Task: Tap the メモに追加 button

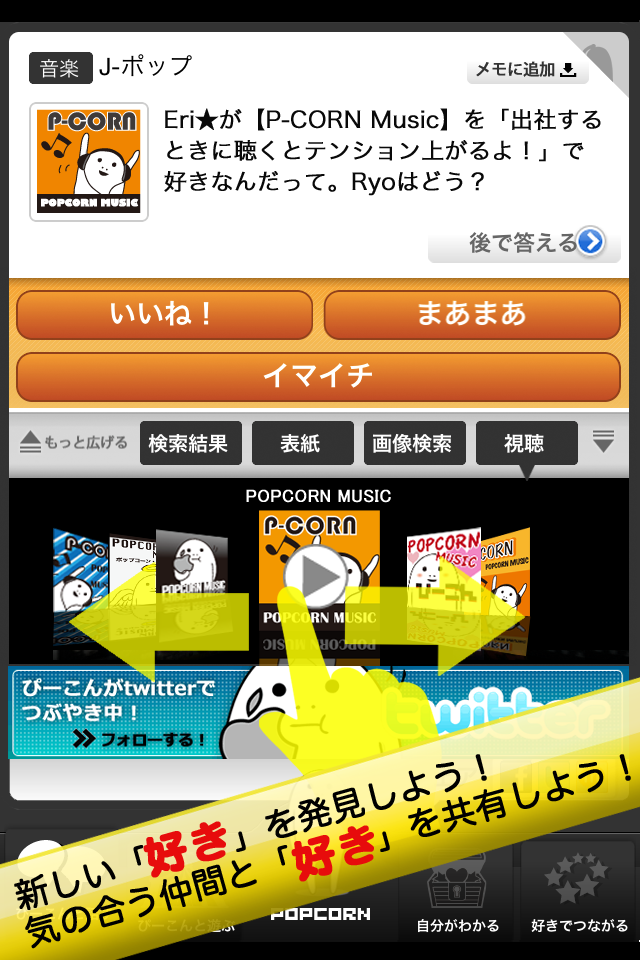Action: click(527, 69)
